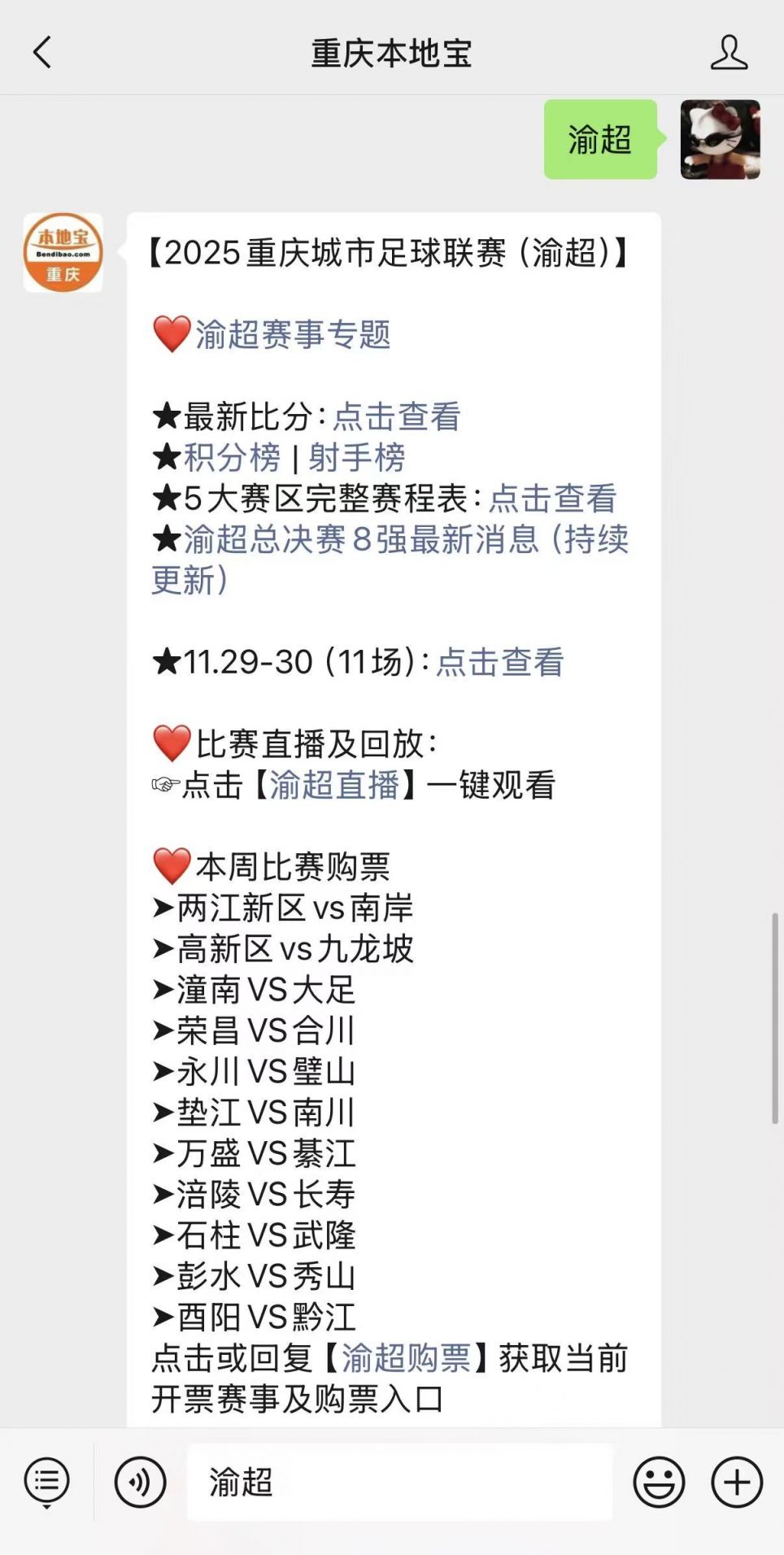Tap 点击查看 beside 最新比分
Image resolution: width=784 pixels, height=1555 pixels.
click(397, 416)
